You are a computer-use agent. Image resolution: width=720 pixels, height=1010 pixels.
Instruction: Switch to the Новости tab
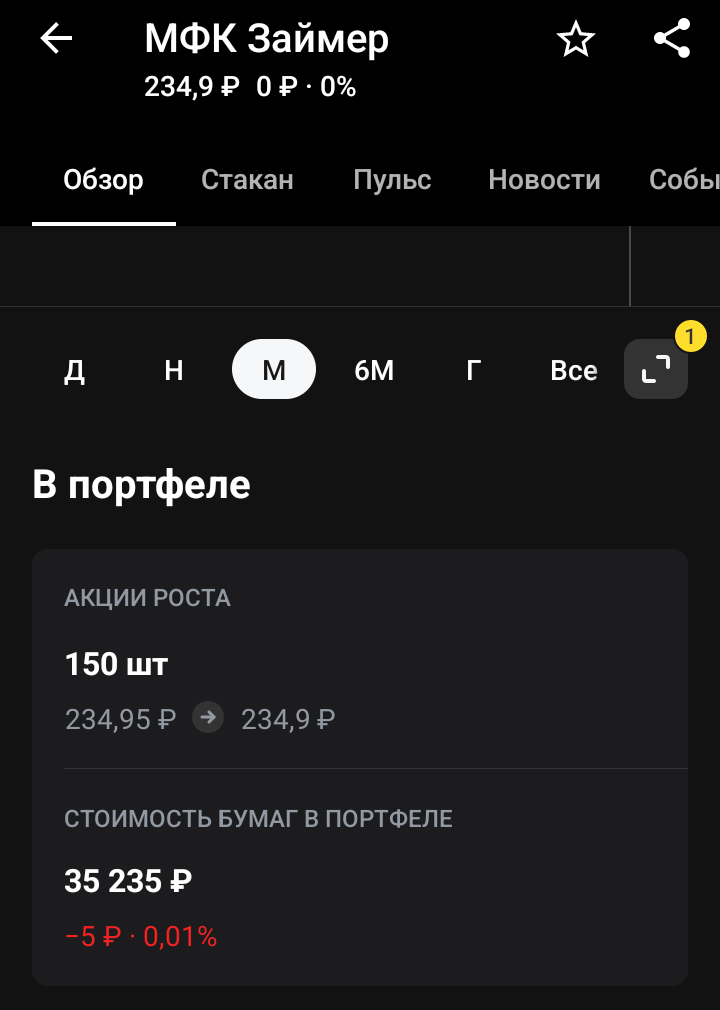pos(543,180)
